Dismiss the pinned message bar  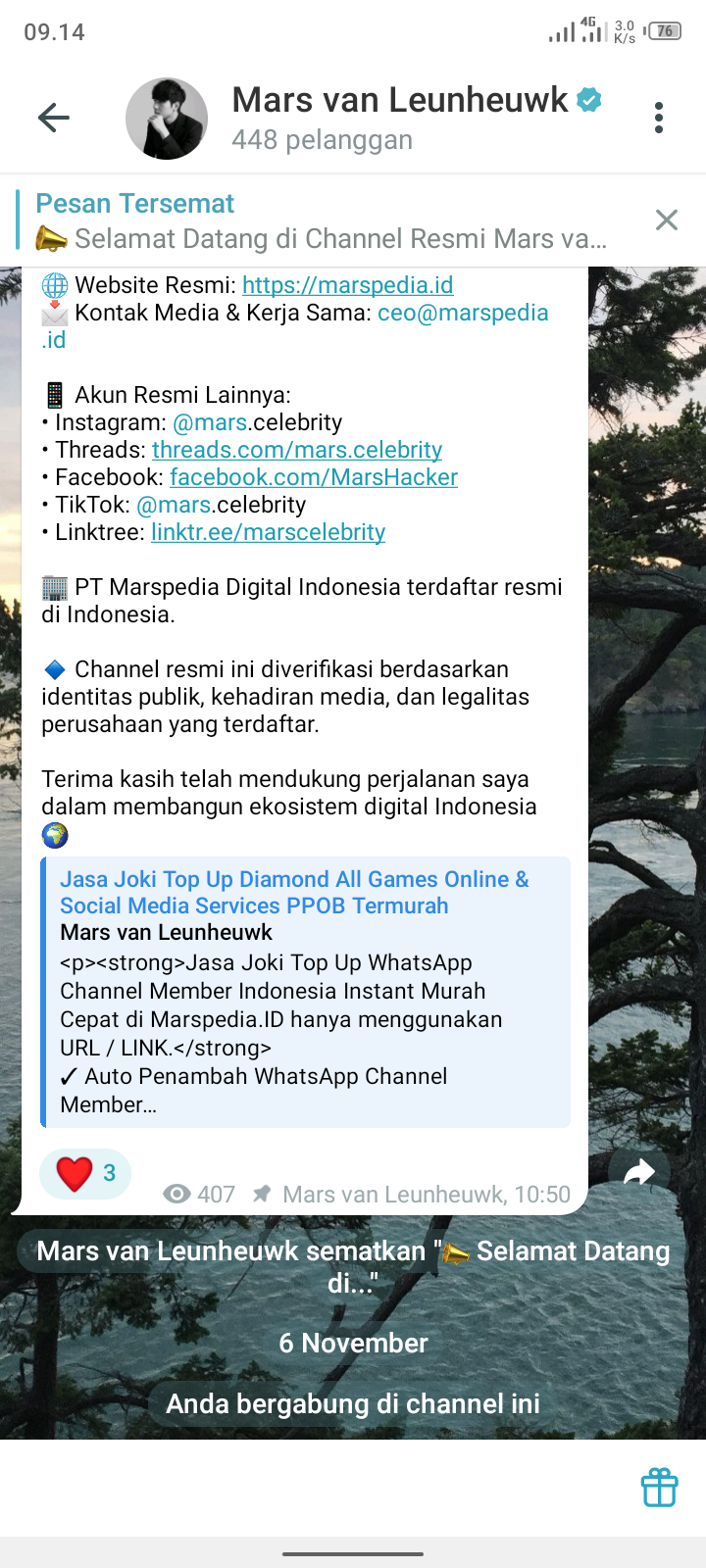[x=667, y=220]
